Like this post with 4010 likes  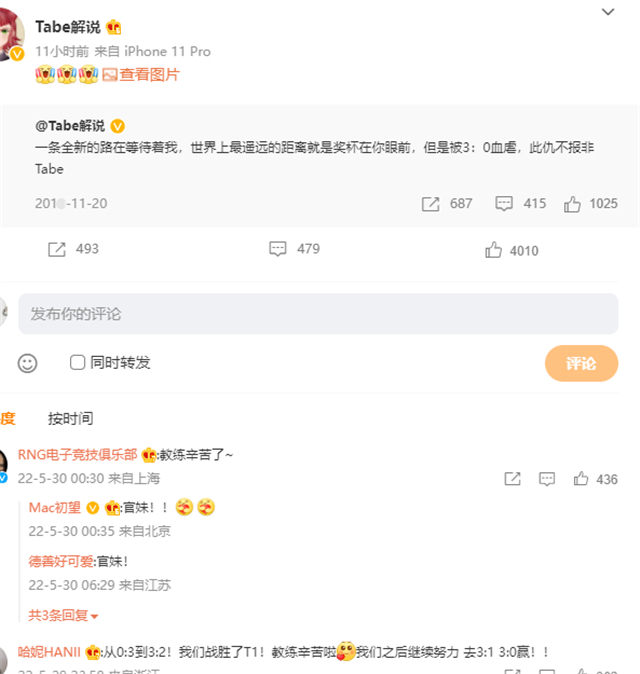pyautogui.click(x=493, y=250)
